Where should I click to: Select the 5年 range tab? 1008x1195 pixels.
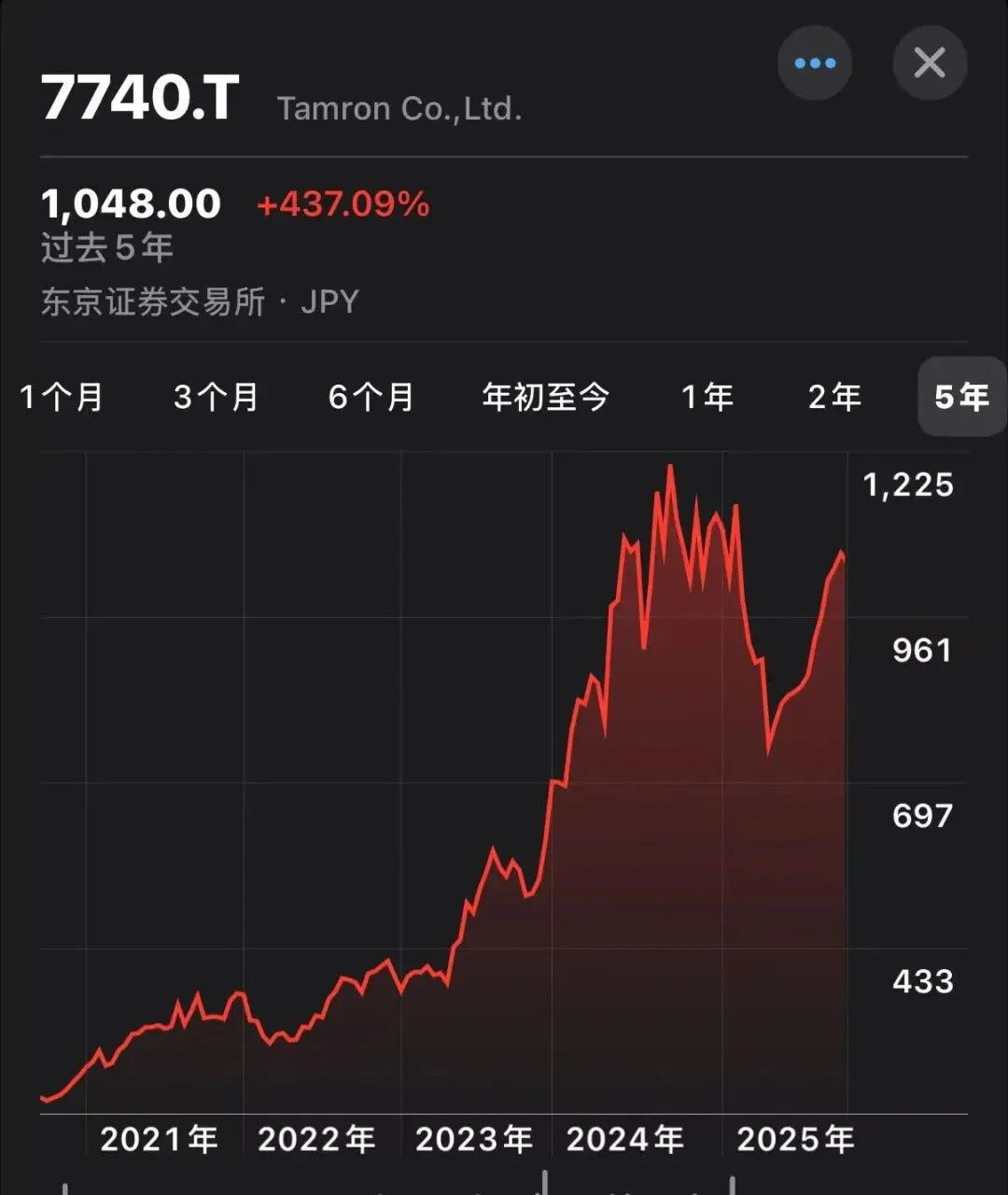(961, 398)
